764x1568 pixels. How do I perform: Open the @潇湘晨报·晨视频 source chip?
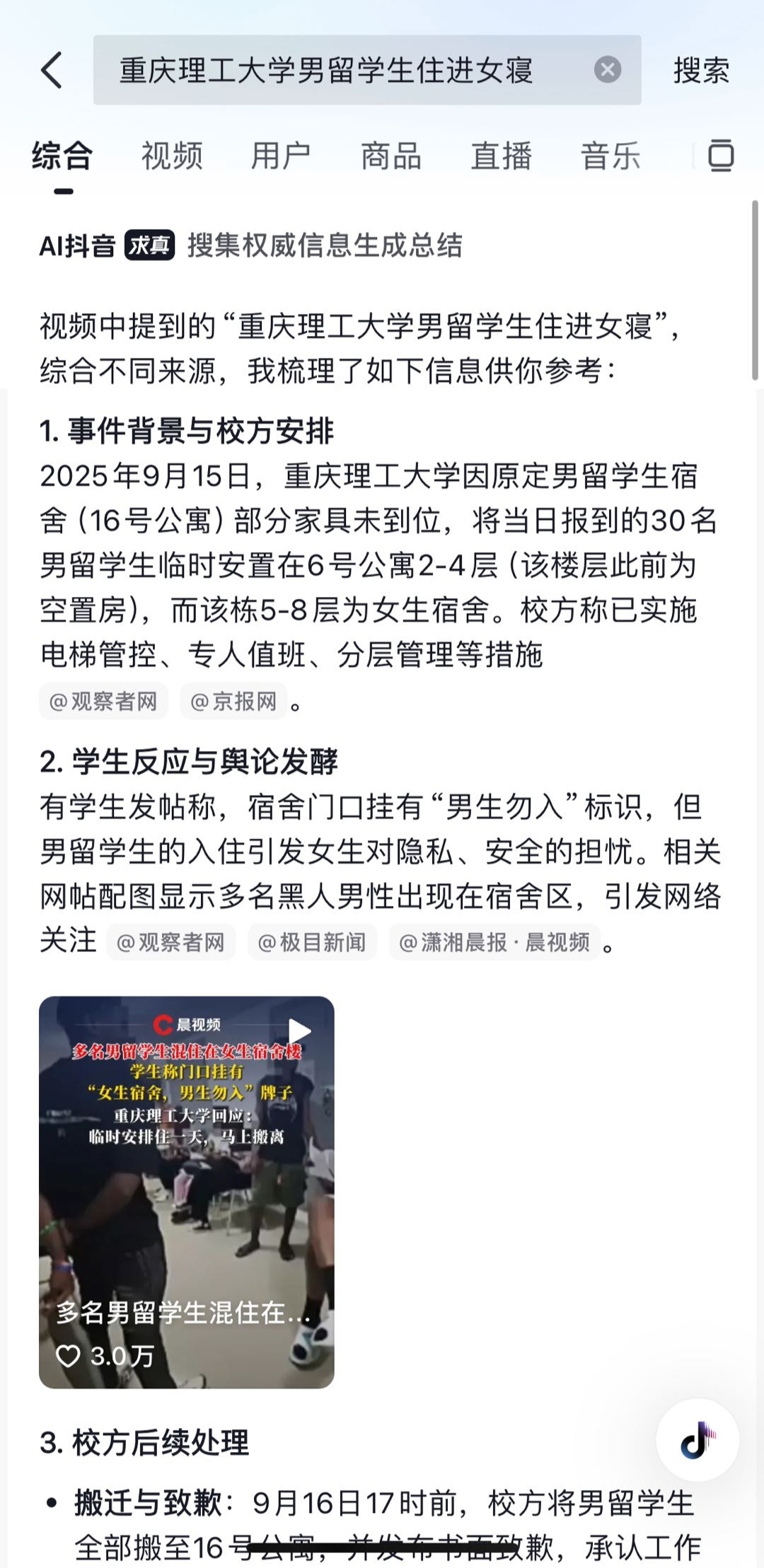click(494, 942)
